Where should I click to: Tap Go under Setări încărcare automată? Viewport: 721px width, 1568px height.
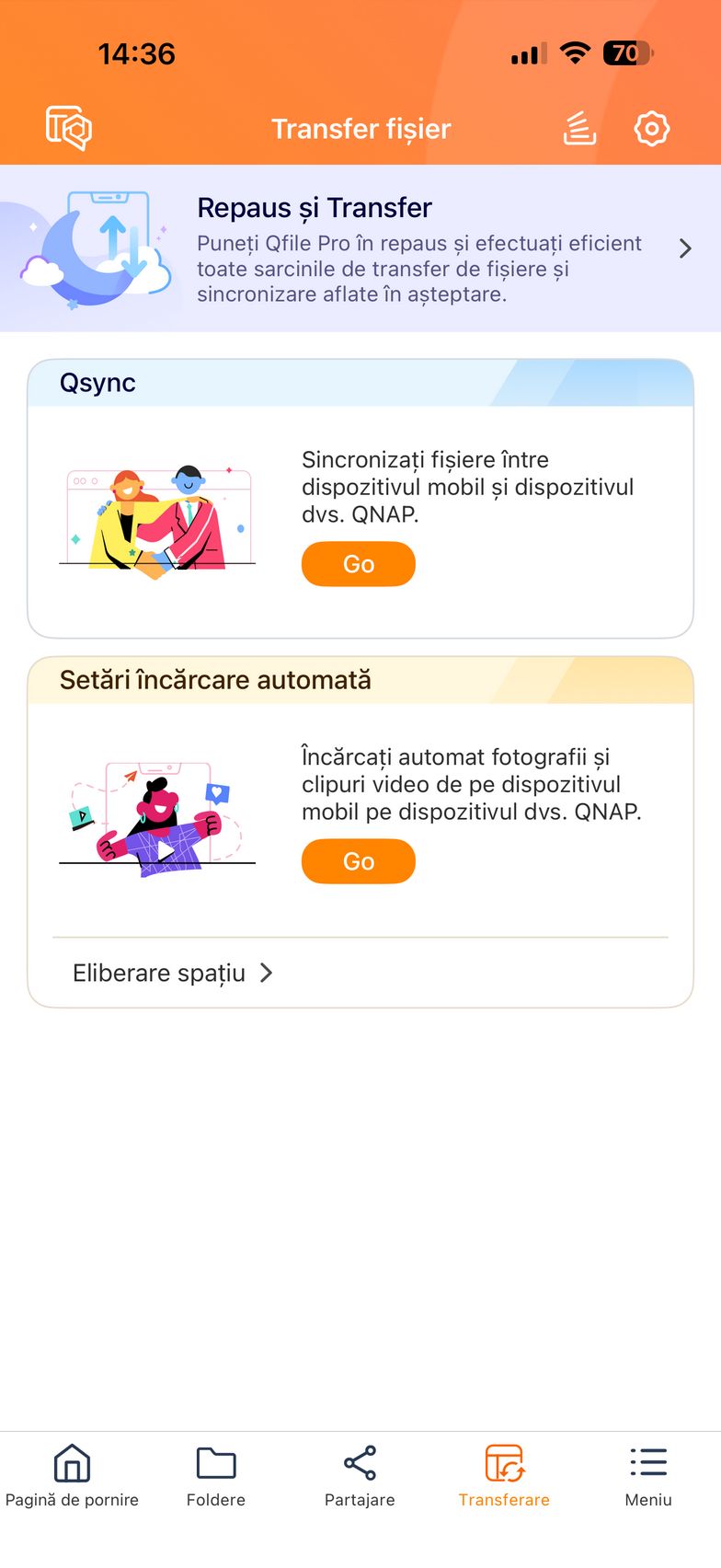coord(359,860)
